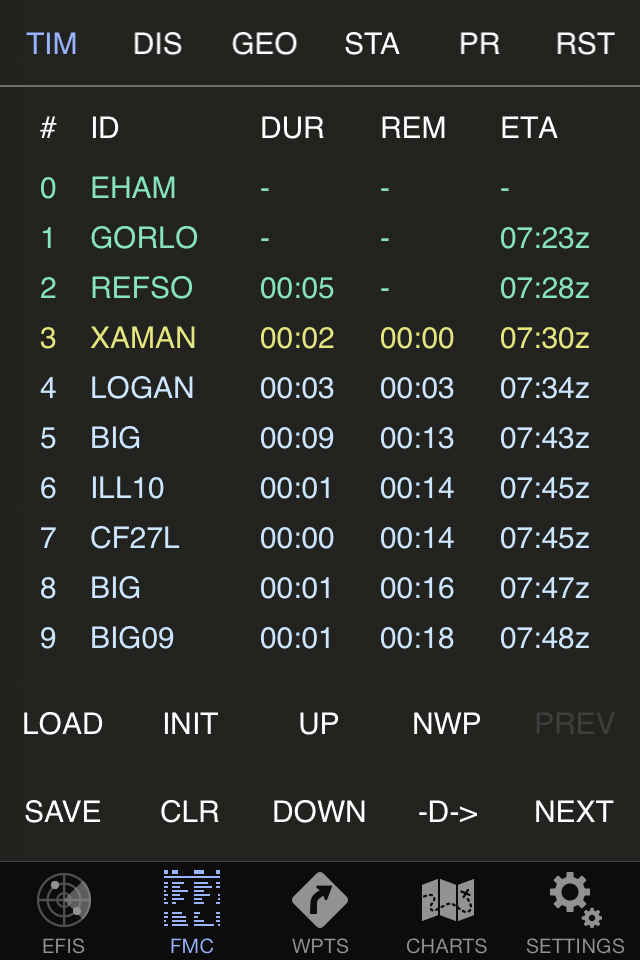This screenshot has height=960, width=640.
Task: Tap the LOAD button
Action: 63,724
